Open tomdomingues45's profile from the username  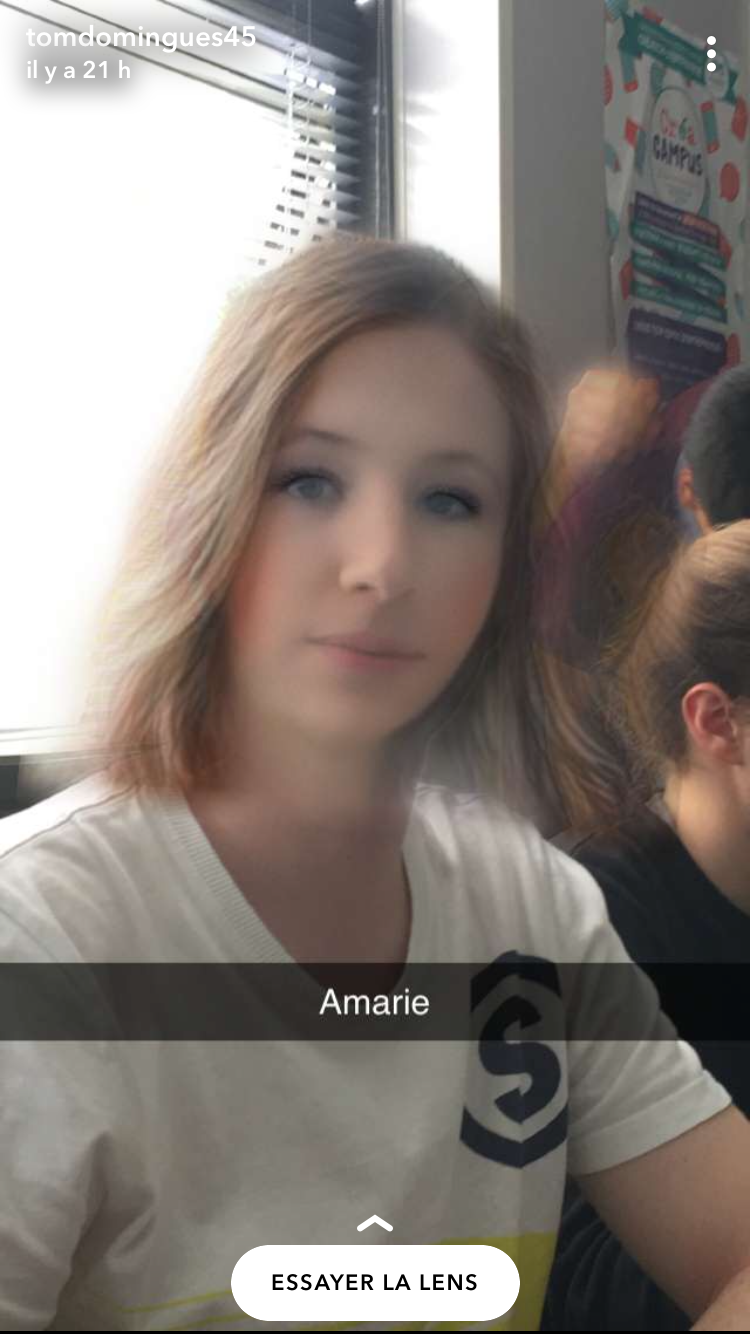click(x=141, y=38)
